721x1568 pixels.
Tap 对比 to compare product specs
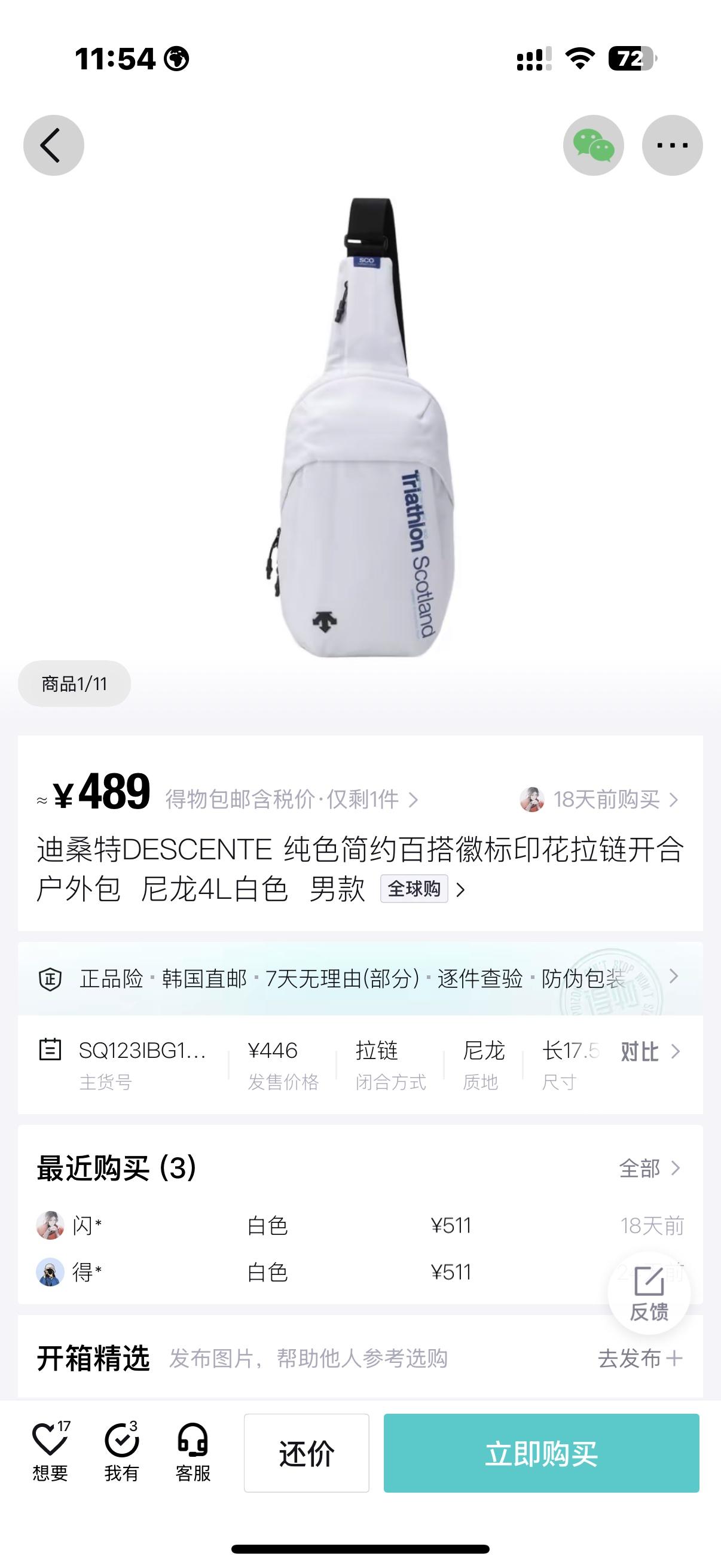pos(649,1051)
